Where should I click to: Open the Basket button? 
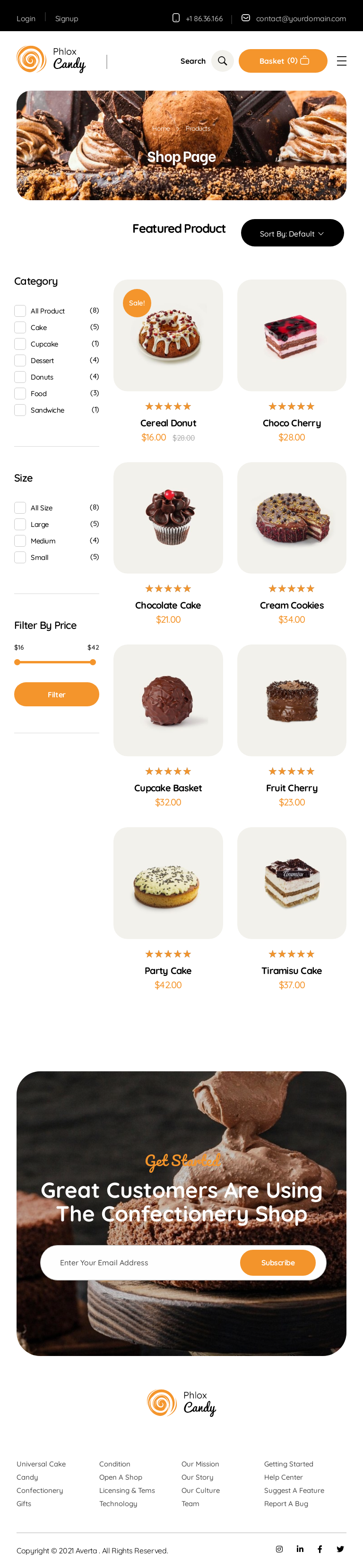point(283,61)
